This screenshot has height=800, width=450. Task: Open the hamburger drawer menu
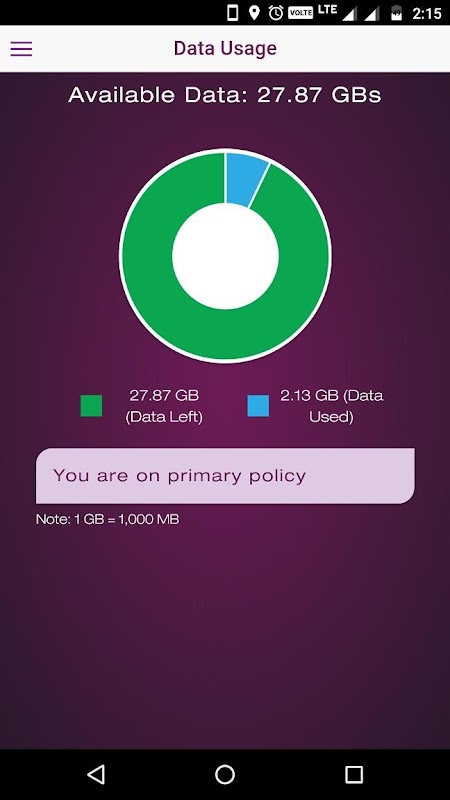coord(21,49)
